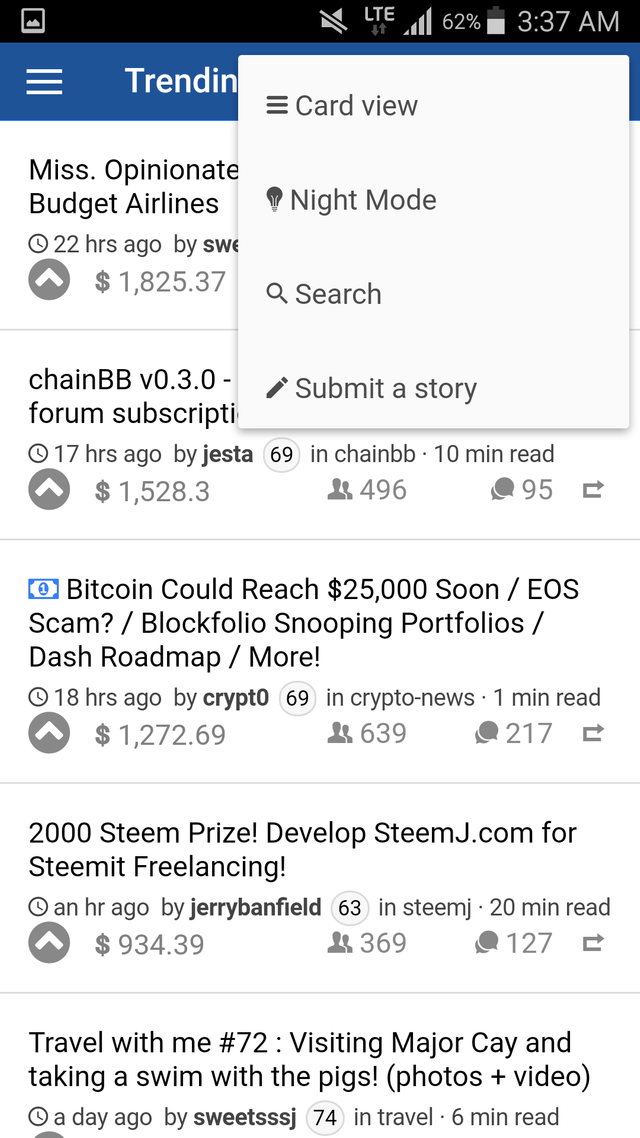View crypt0's profile

click(235, 698)
